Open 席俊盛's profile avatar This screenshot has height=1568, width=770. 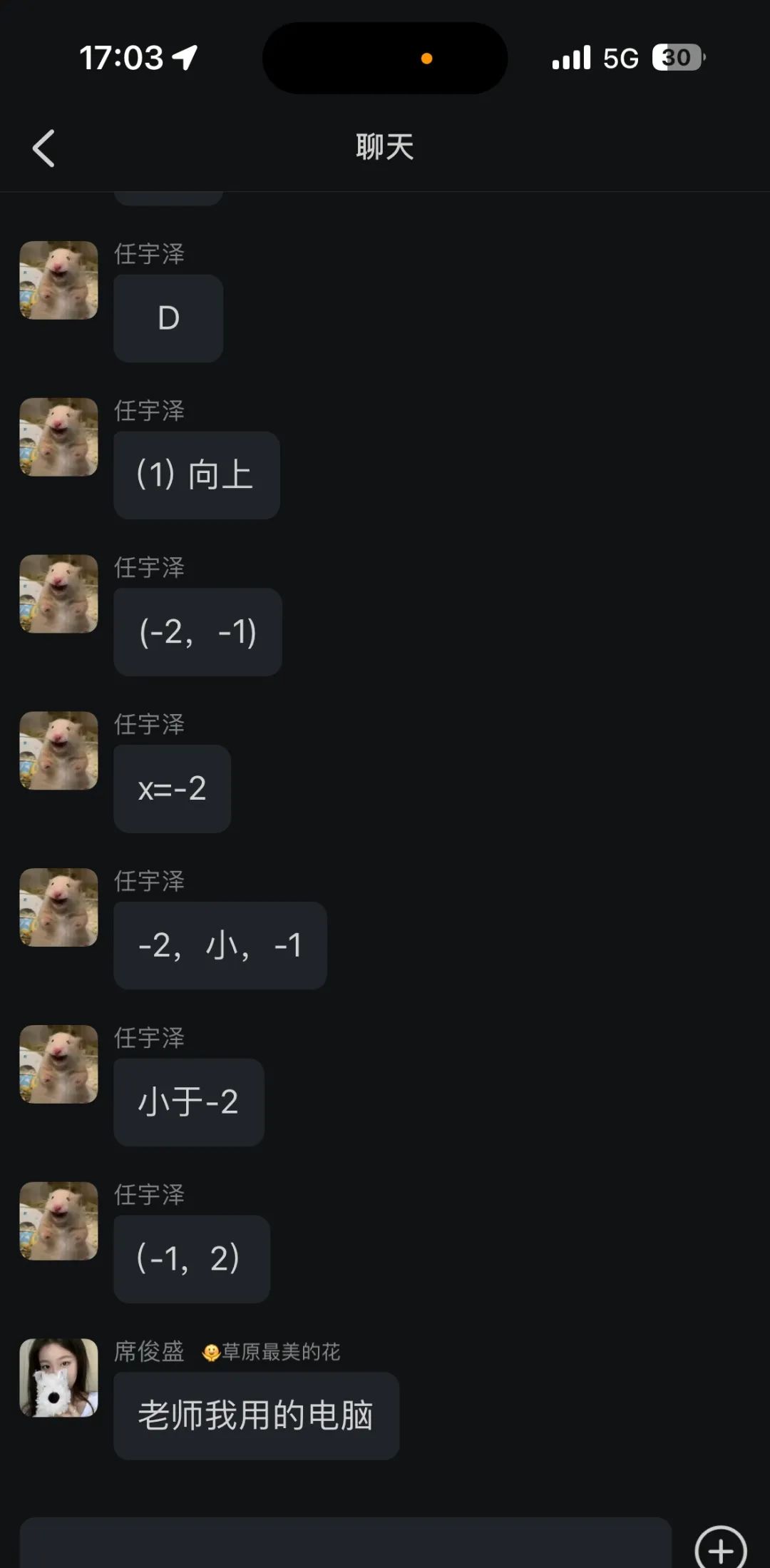click(x=58, y=1378)
